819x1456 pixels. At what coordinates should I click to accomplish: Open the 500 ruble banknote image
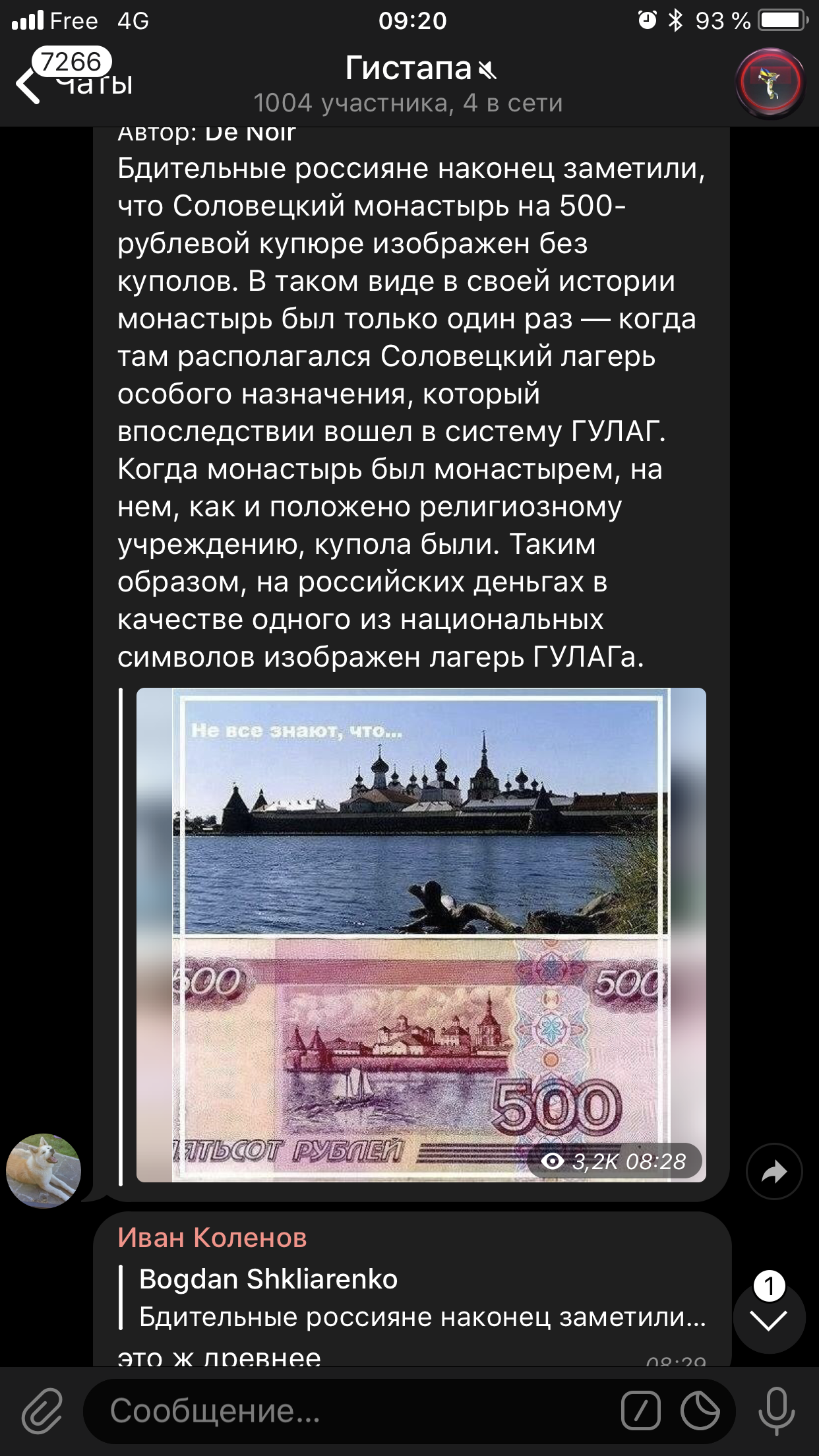coord(421,934)
